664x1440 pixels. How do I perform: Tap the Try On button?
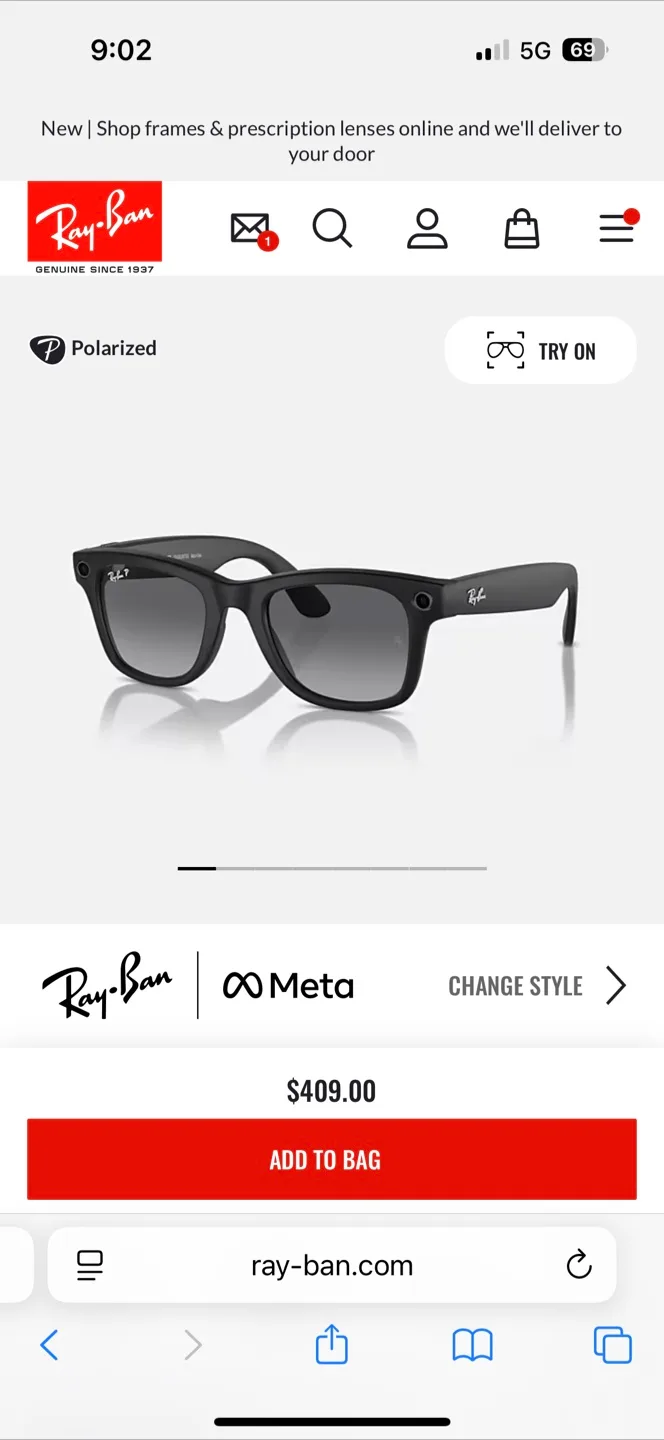(x=540, y=351)
